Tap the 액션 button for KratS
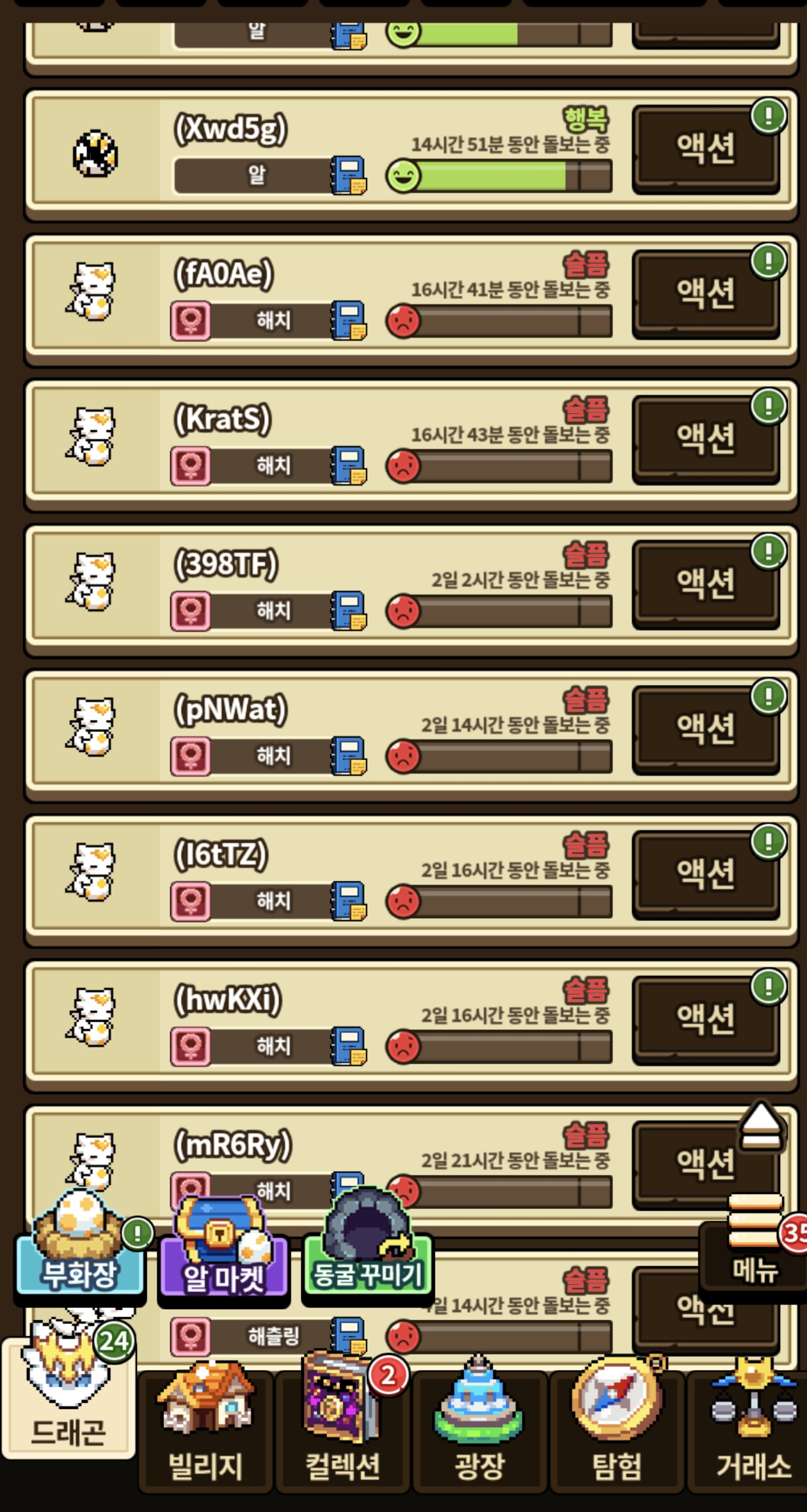 (x=705, y=438)
